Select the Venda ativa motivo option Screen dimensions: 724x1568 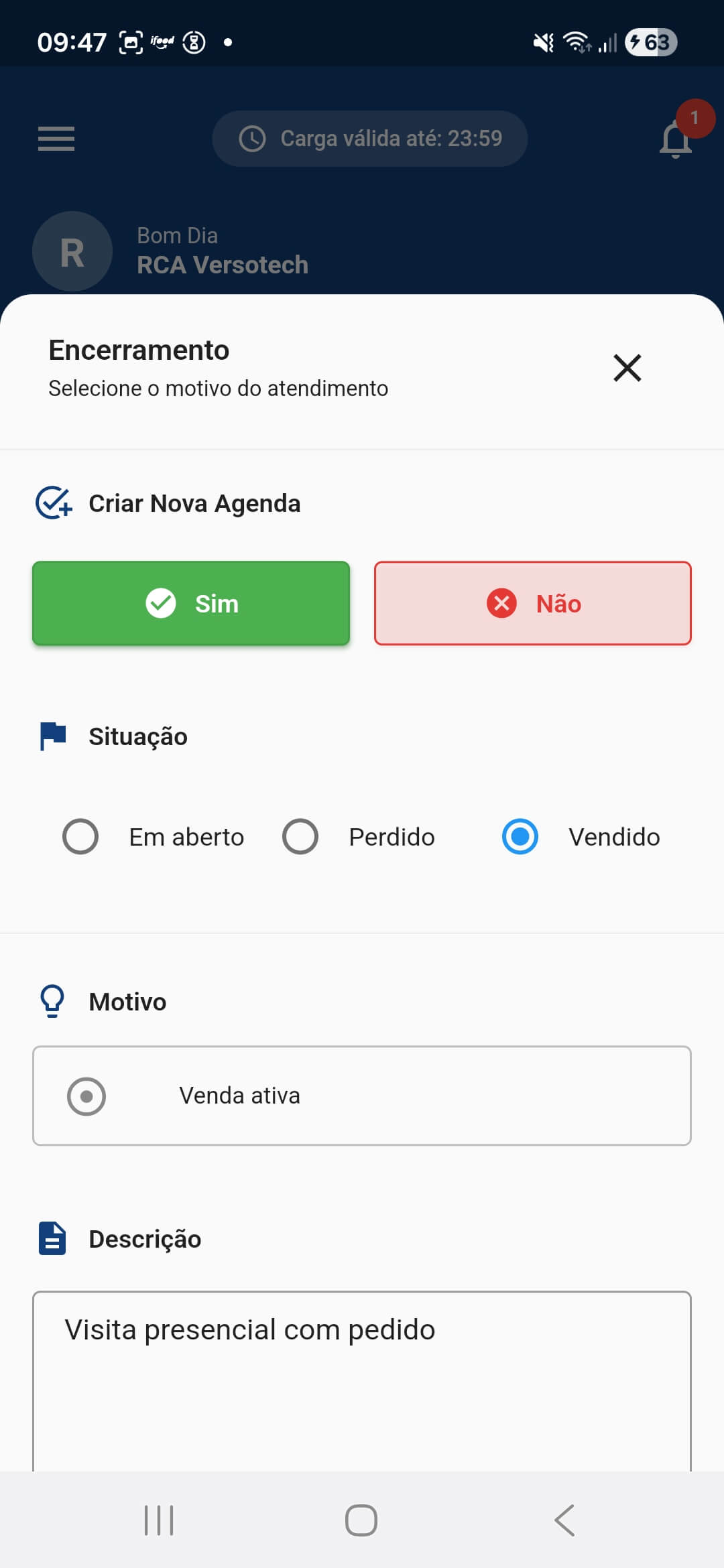tap(87, 1096)
